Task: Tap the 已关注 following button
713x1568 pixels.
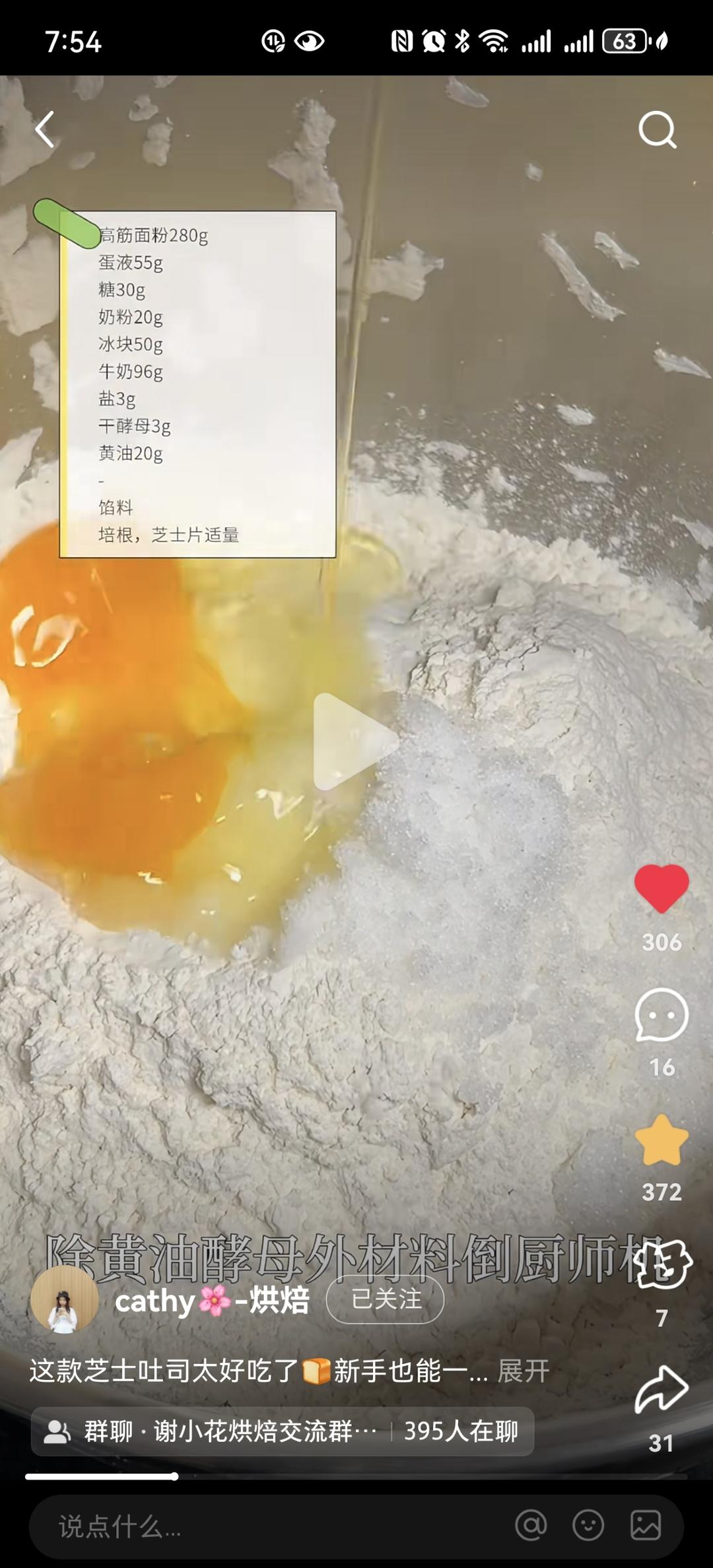Action: click(386, 1299)
